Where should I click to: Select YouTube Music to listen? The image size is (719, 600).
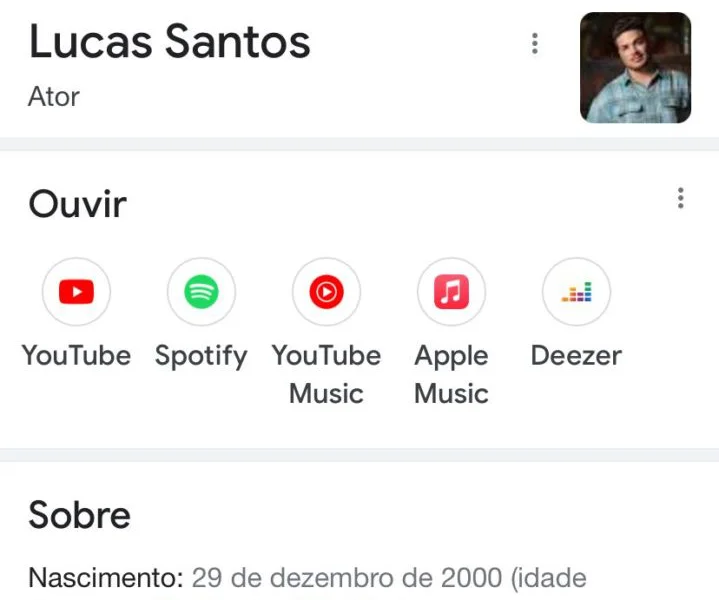pos(326,292)
